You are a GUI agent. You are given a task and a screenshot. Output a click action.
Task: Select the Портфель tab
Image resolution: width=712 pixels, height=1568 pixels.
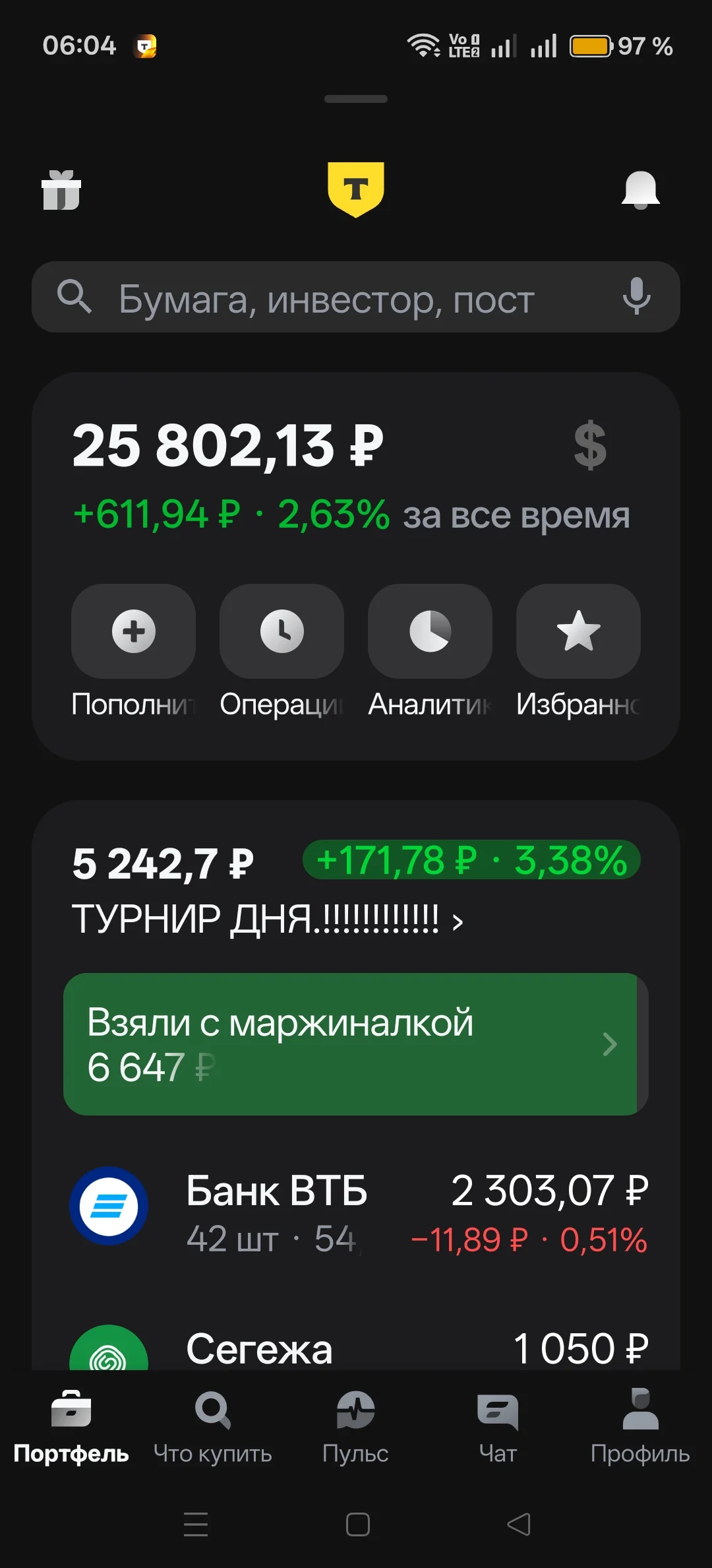point(71,1427)
